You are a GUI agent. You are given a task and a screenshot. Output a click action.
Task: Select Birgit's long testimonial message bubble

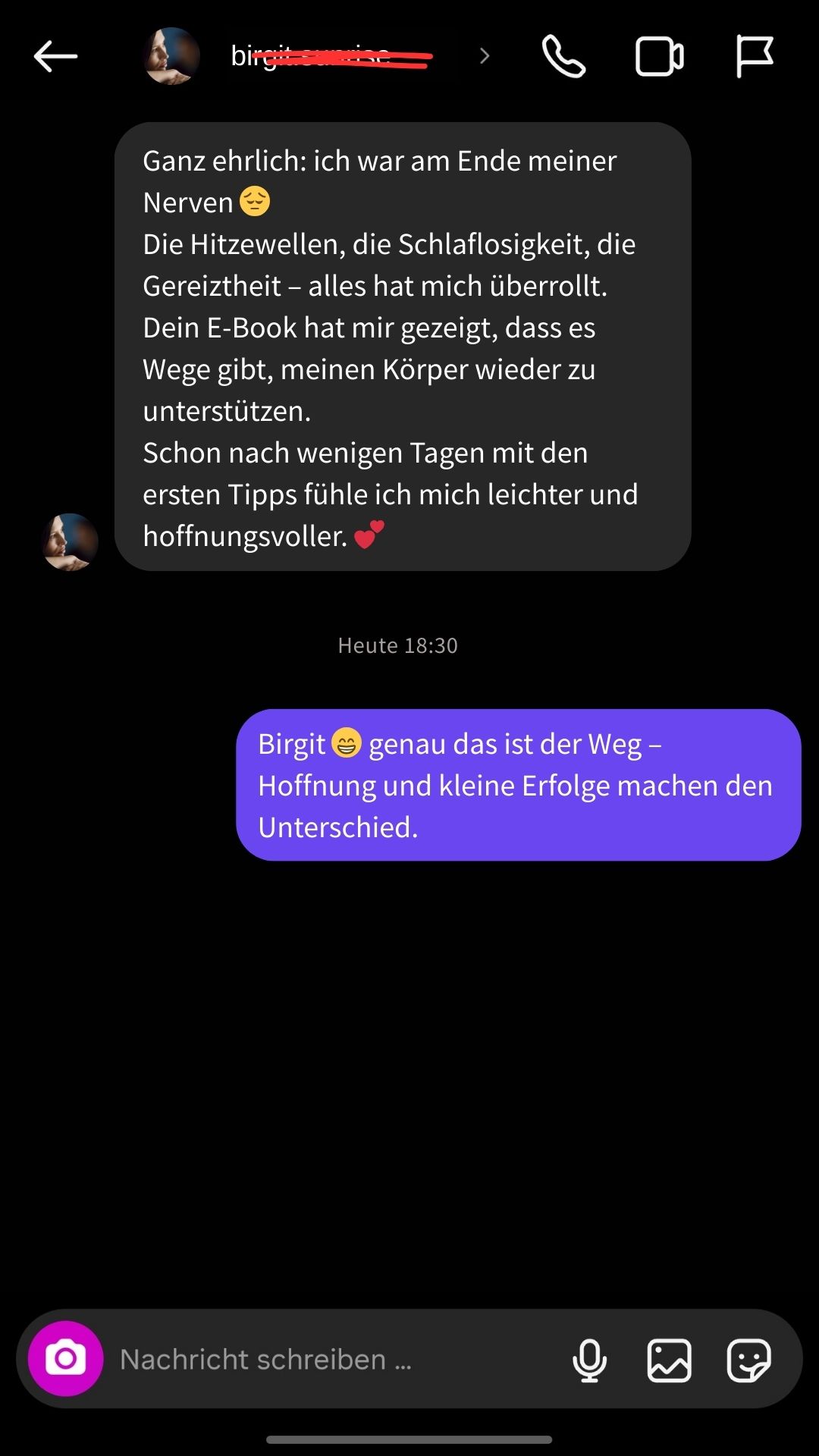pyautogui.click(x=402, y=345)
